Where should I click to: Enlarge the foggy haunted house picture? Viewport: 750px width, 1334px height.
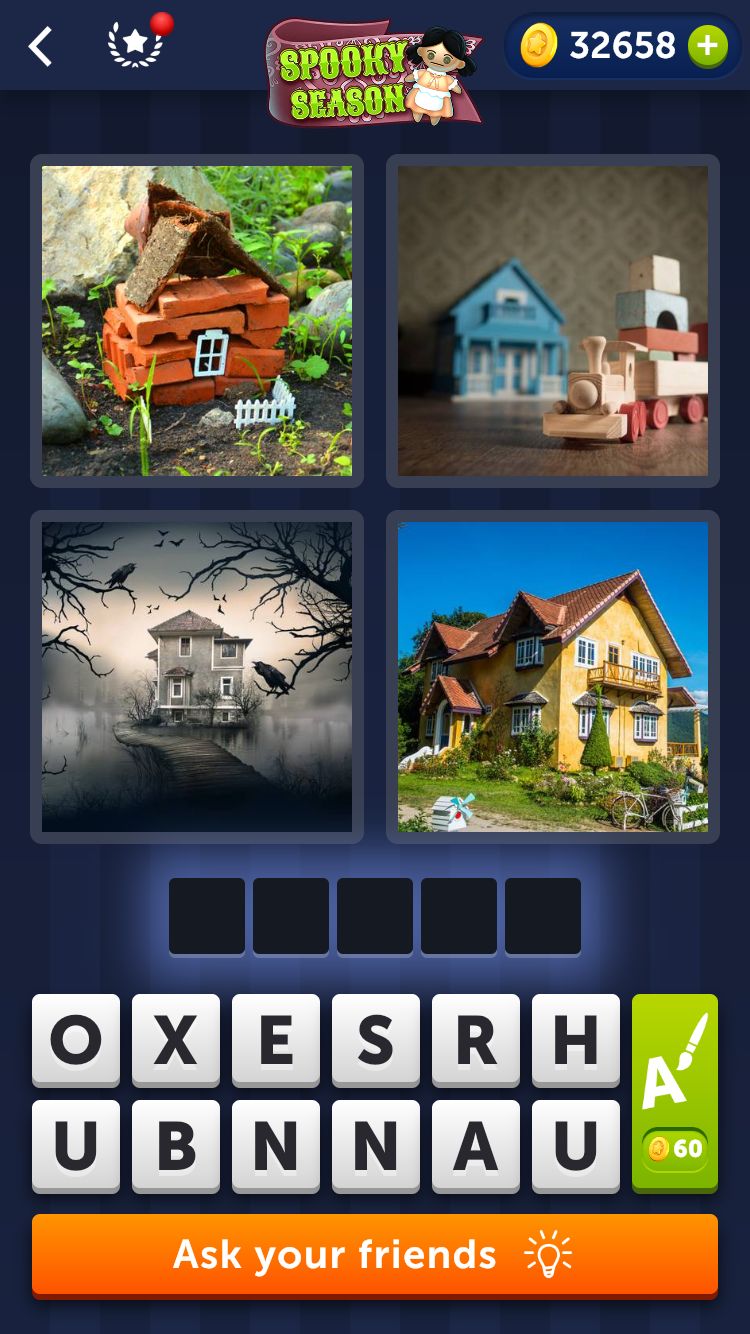tap(197, 677)
